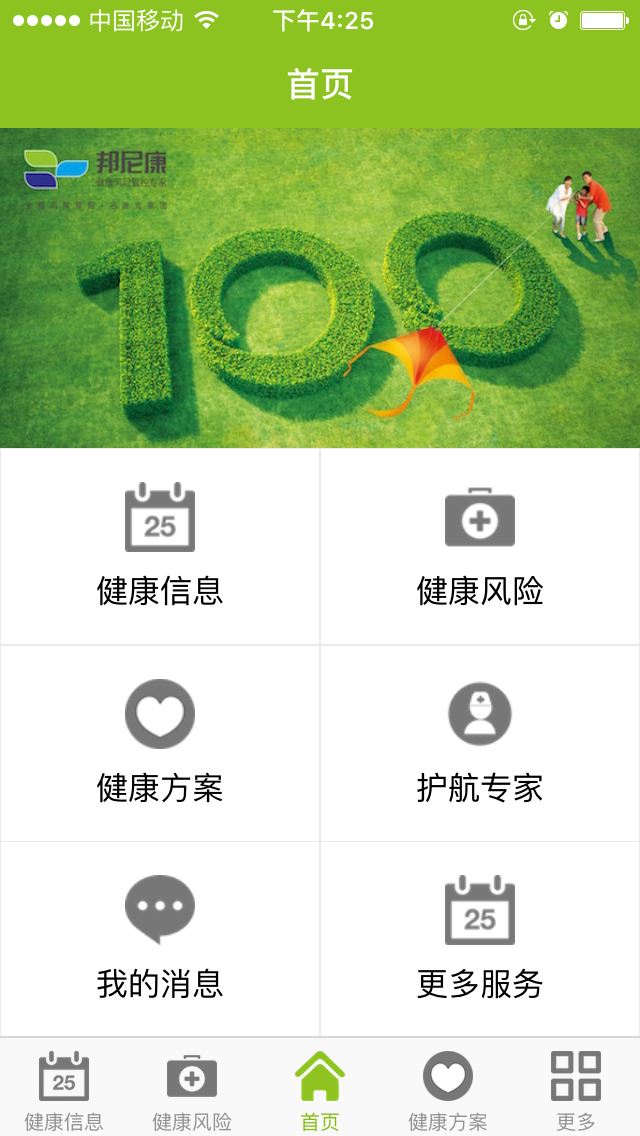Switch to the 健康方案 bottom tab
The height and width of the screenshot is (1136, 640).
pyautogui.click(x=448, y=1089)
